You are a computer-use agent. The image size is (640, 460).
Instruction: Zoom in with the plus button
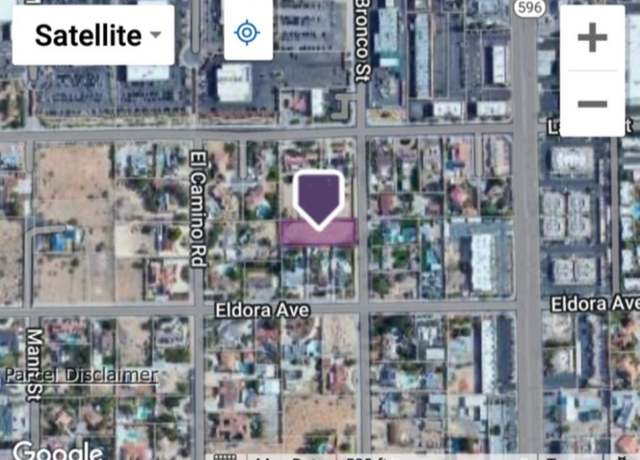coord(592,38)
